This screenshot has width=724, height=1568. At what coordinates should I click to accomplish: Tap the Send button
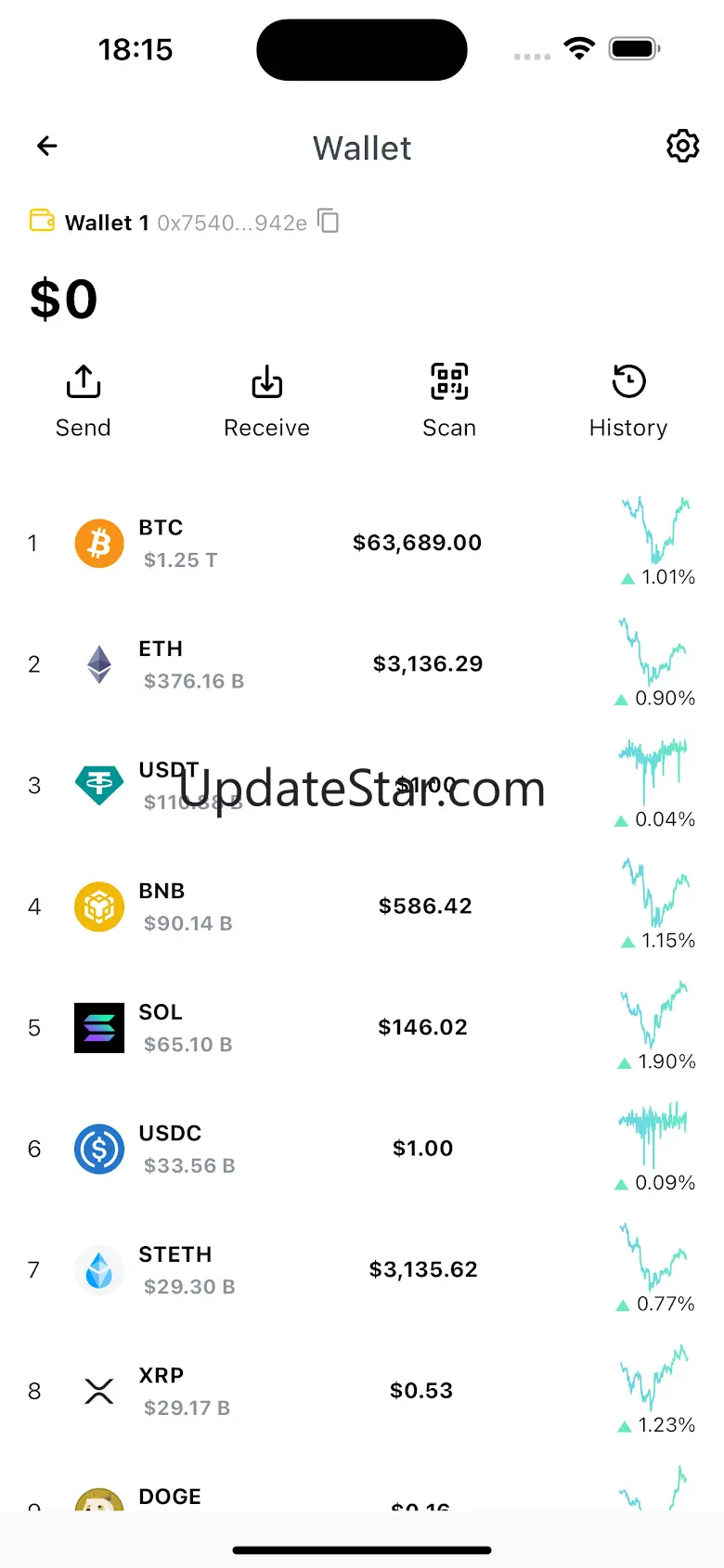coord(84,401)
